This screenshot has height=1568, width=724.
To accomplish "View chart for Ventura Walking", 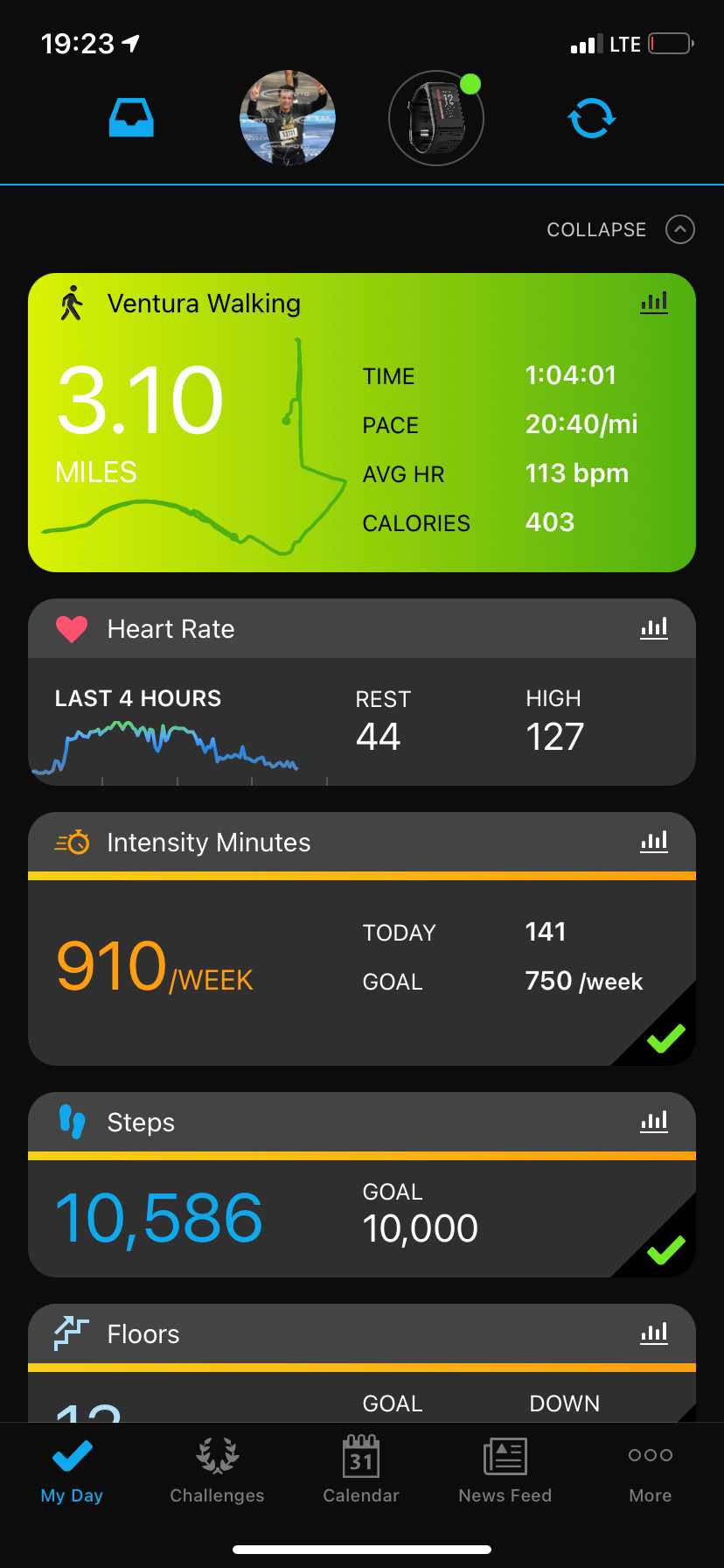I will [x=654, y=303].
